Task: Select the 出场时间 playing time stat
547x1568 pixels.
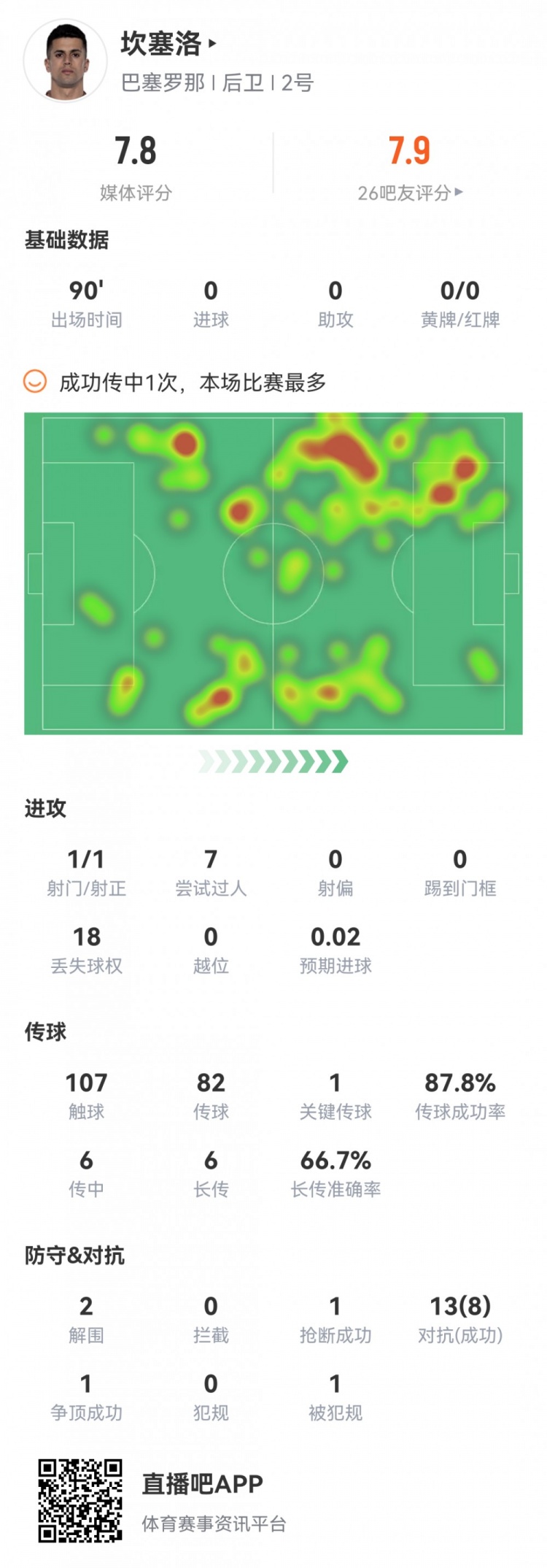Action: (x=87, y=299)
